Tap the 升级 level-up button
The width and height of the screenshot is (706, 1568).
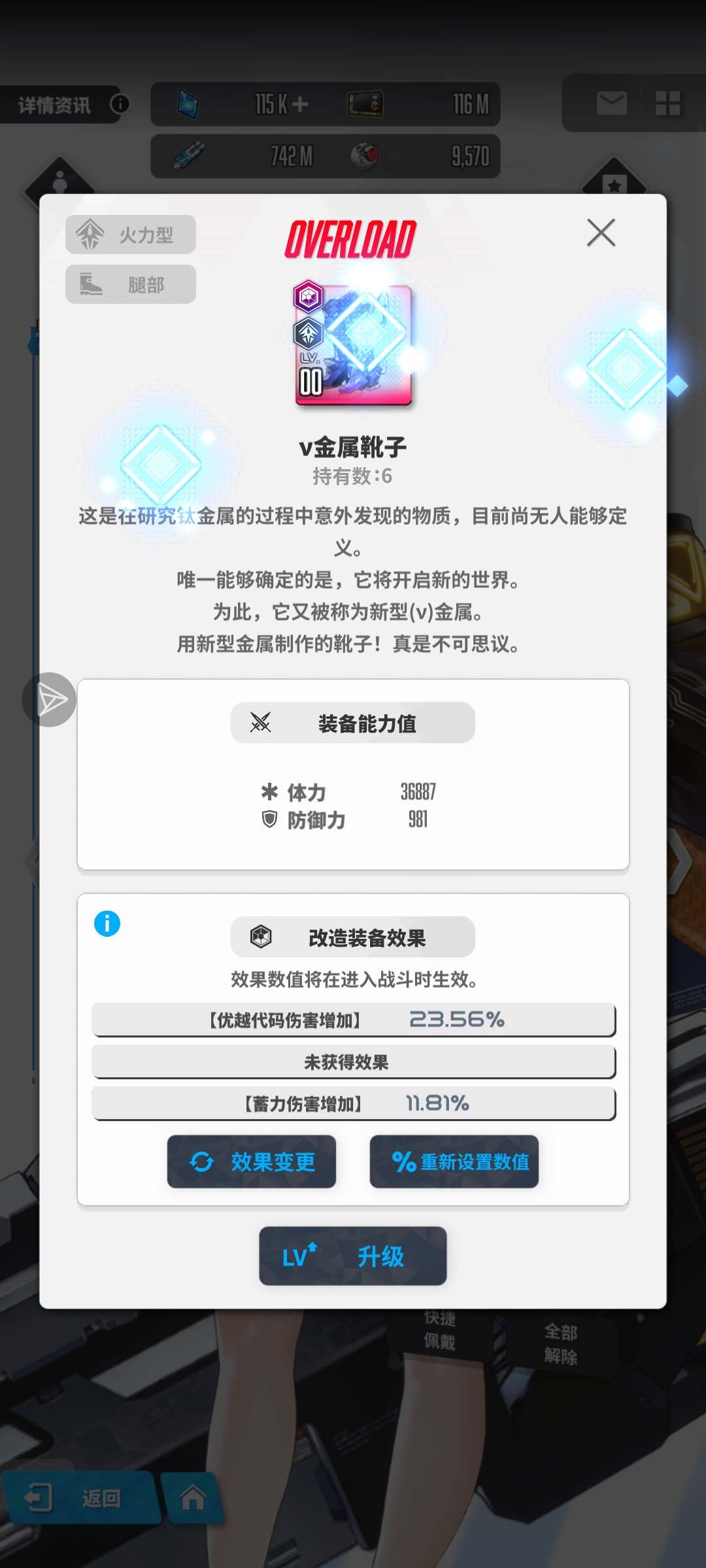pyautogui.click(x=353, y=1256)
